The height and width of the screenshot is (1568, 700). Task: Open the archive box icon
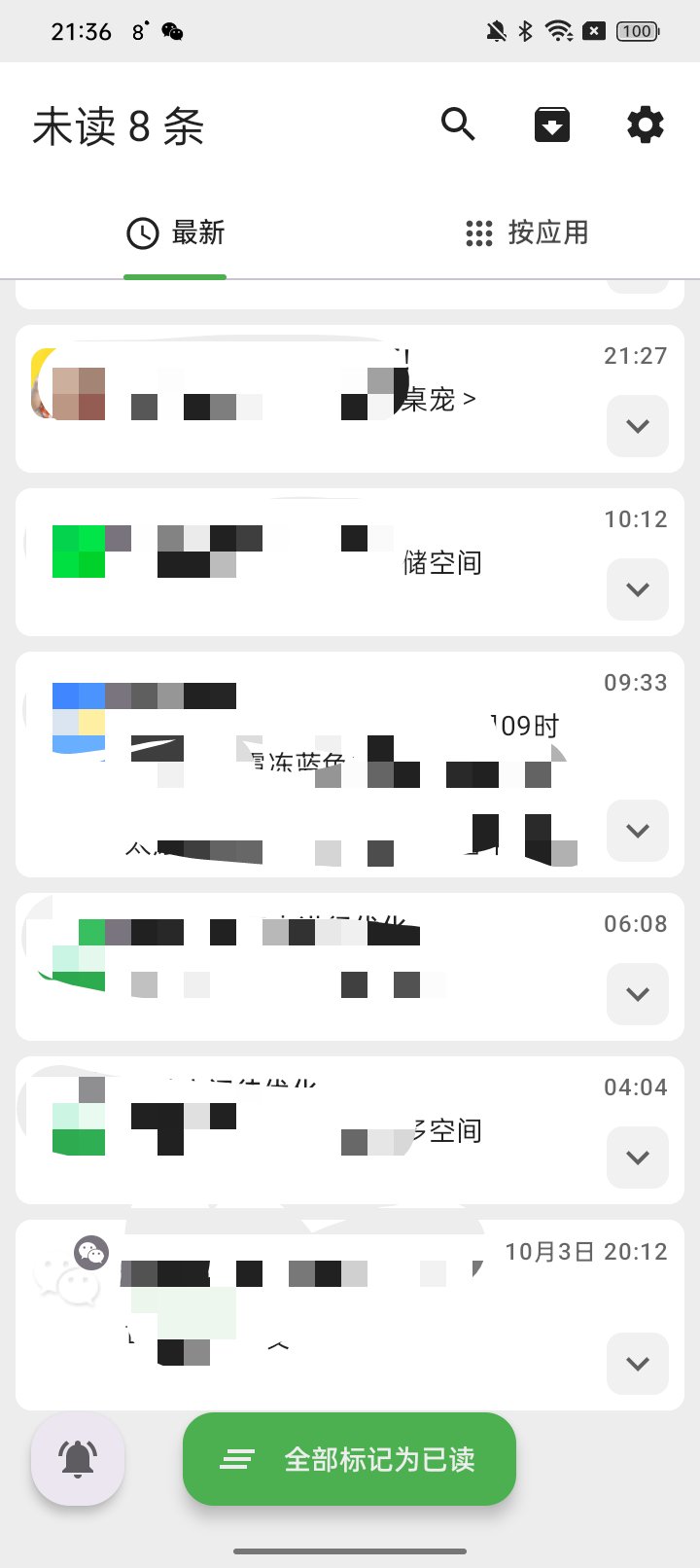(x=551, y=125)
